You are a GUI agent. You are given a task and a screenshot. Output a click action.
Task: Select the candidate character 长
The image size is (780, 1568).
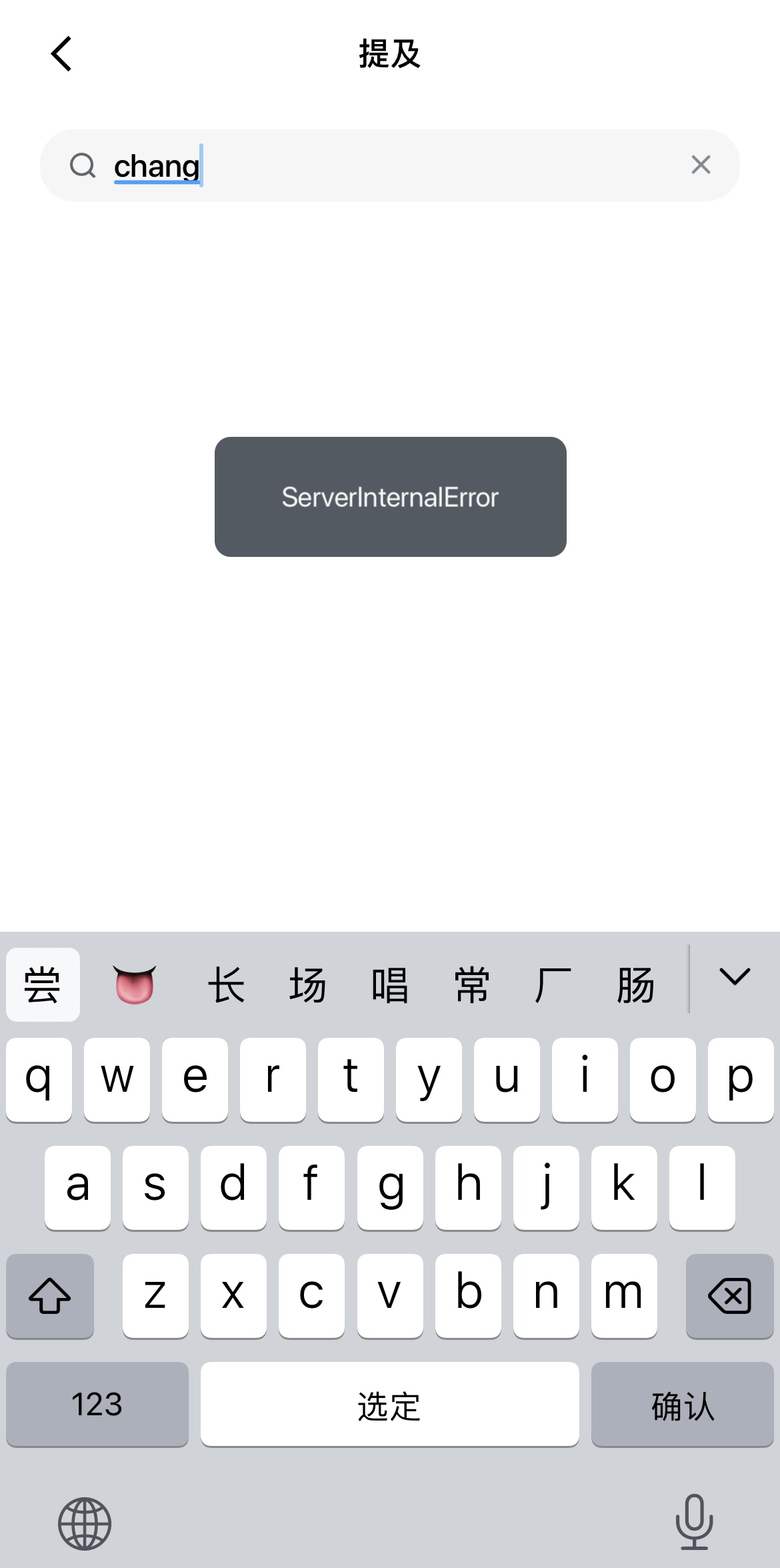tap(226, 985)
